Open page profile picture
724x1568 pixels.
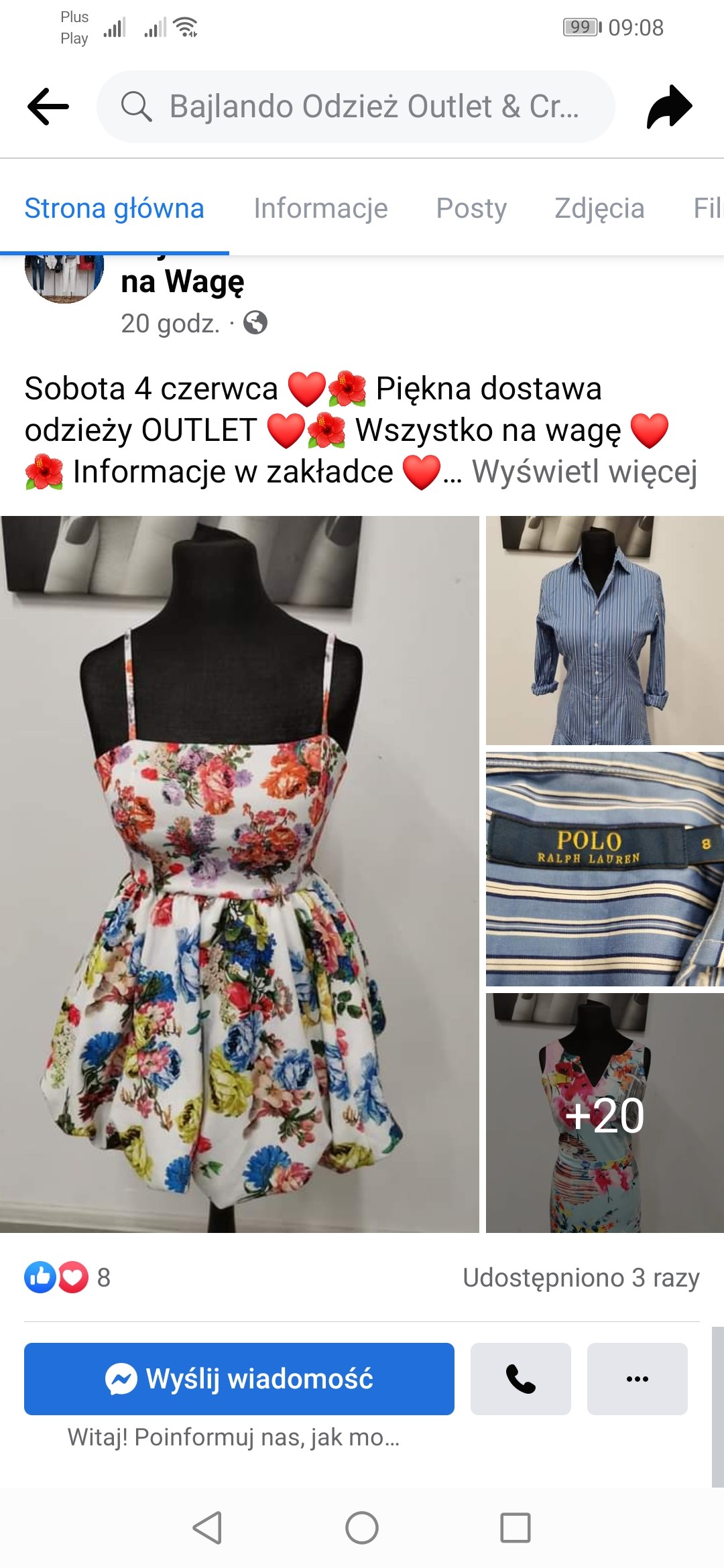tap(64, 276)
